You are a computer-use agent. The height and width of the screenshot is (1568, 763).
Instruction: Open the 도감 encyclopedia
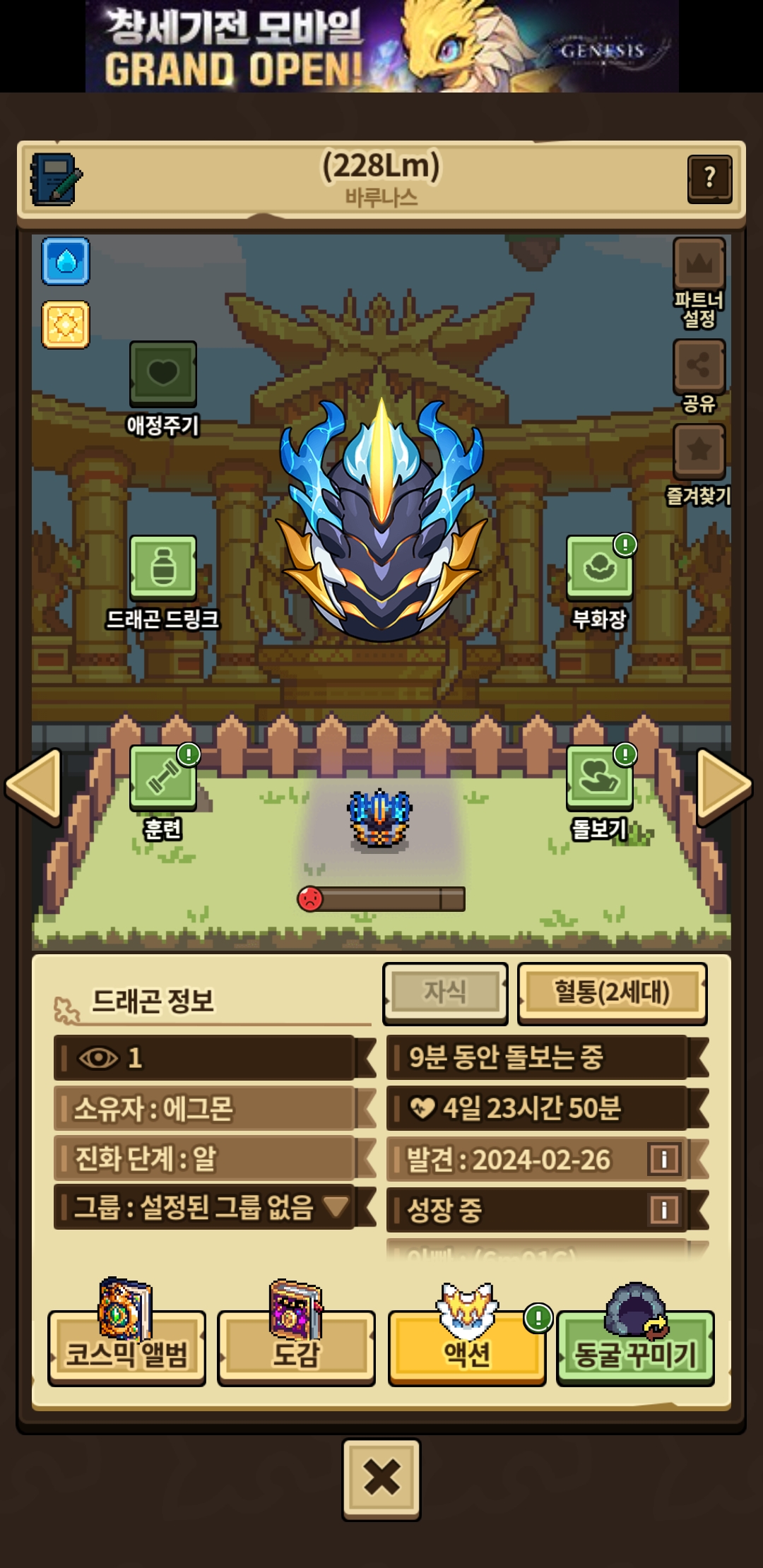click(x=296, y=1348)
